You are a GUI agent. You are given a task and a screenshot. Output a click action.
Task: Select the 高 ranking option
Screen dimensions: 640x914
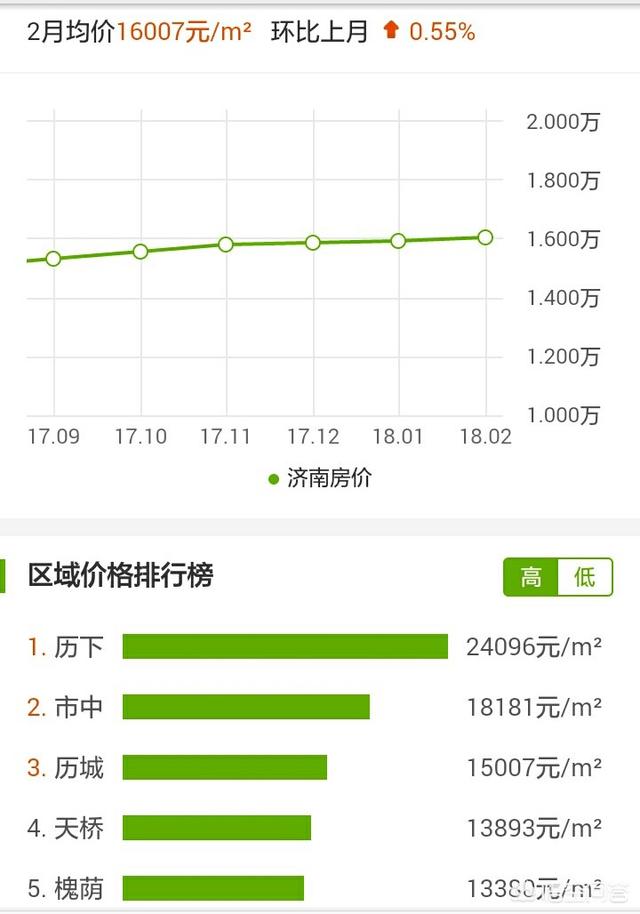coord(531,576)
